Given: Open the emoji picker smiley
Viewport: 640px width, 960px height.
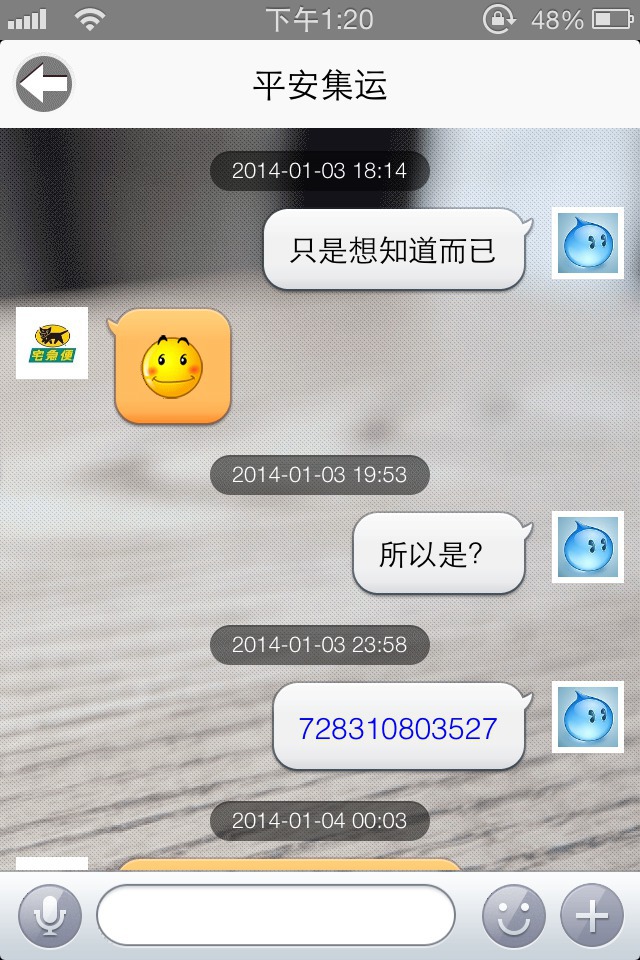Looking at the screenshot, I should [x=514, y=915].
